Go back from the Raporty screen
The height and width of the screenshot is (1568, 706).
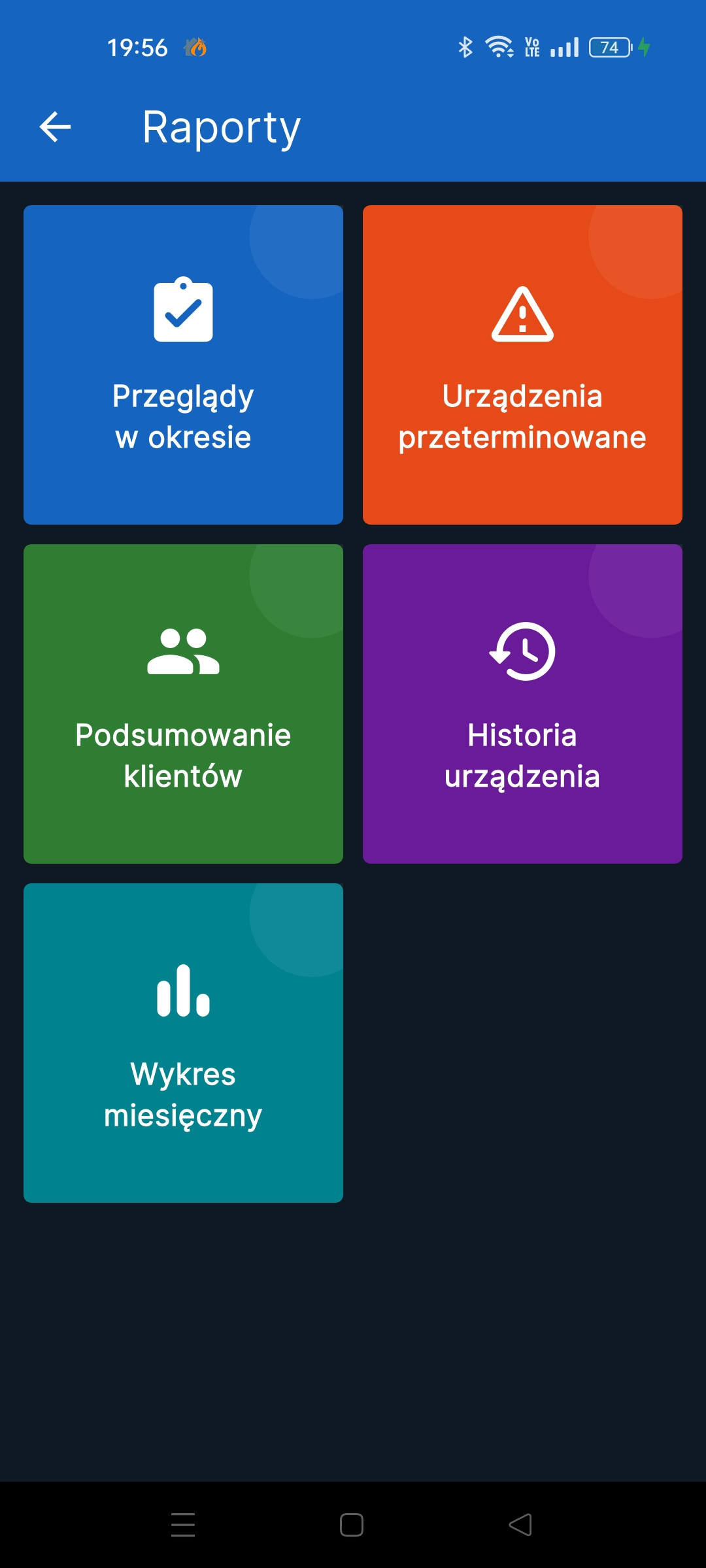tap(55, 127)
